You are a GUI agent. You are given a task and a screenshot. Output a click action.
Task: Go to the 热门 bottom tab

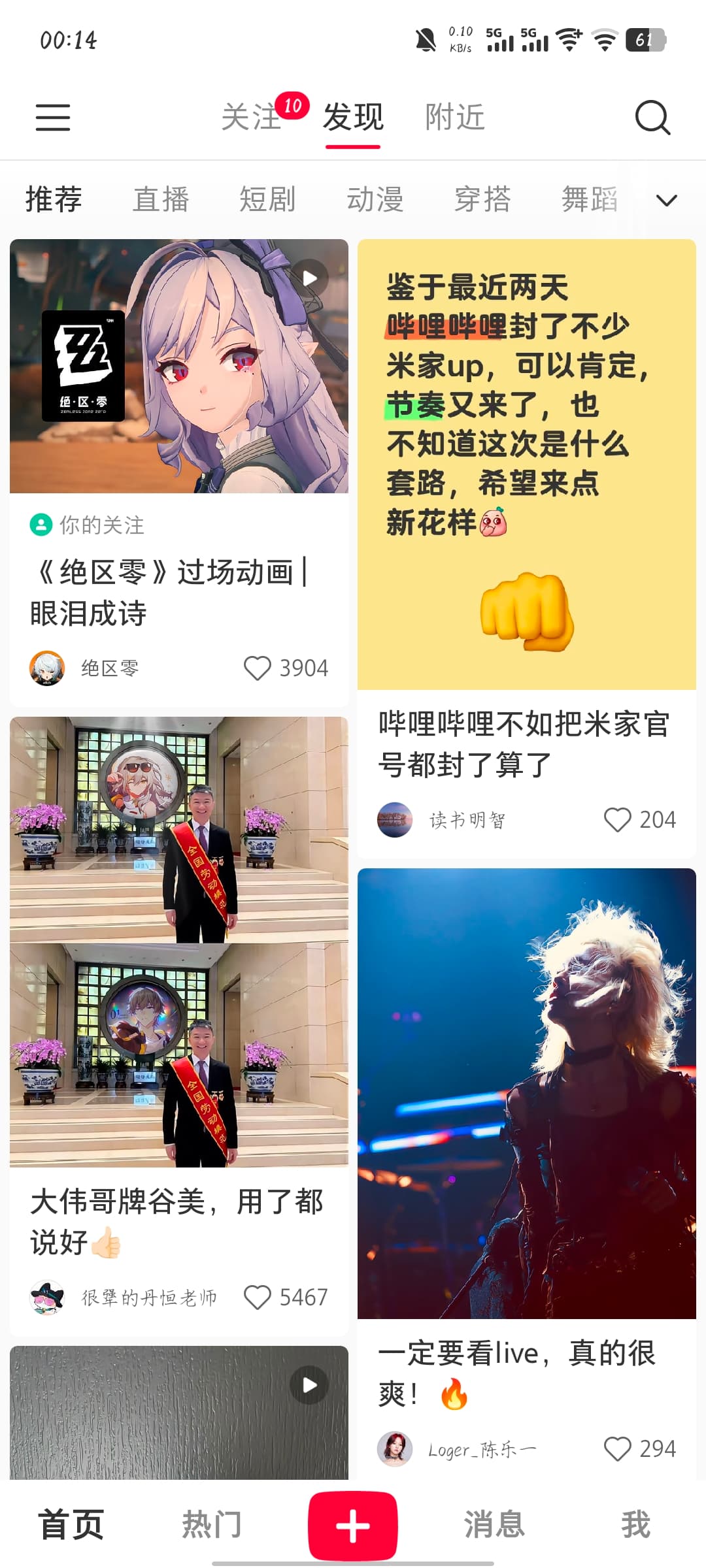[212, 1525]
